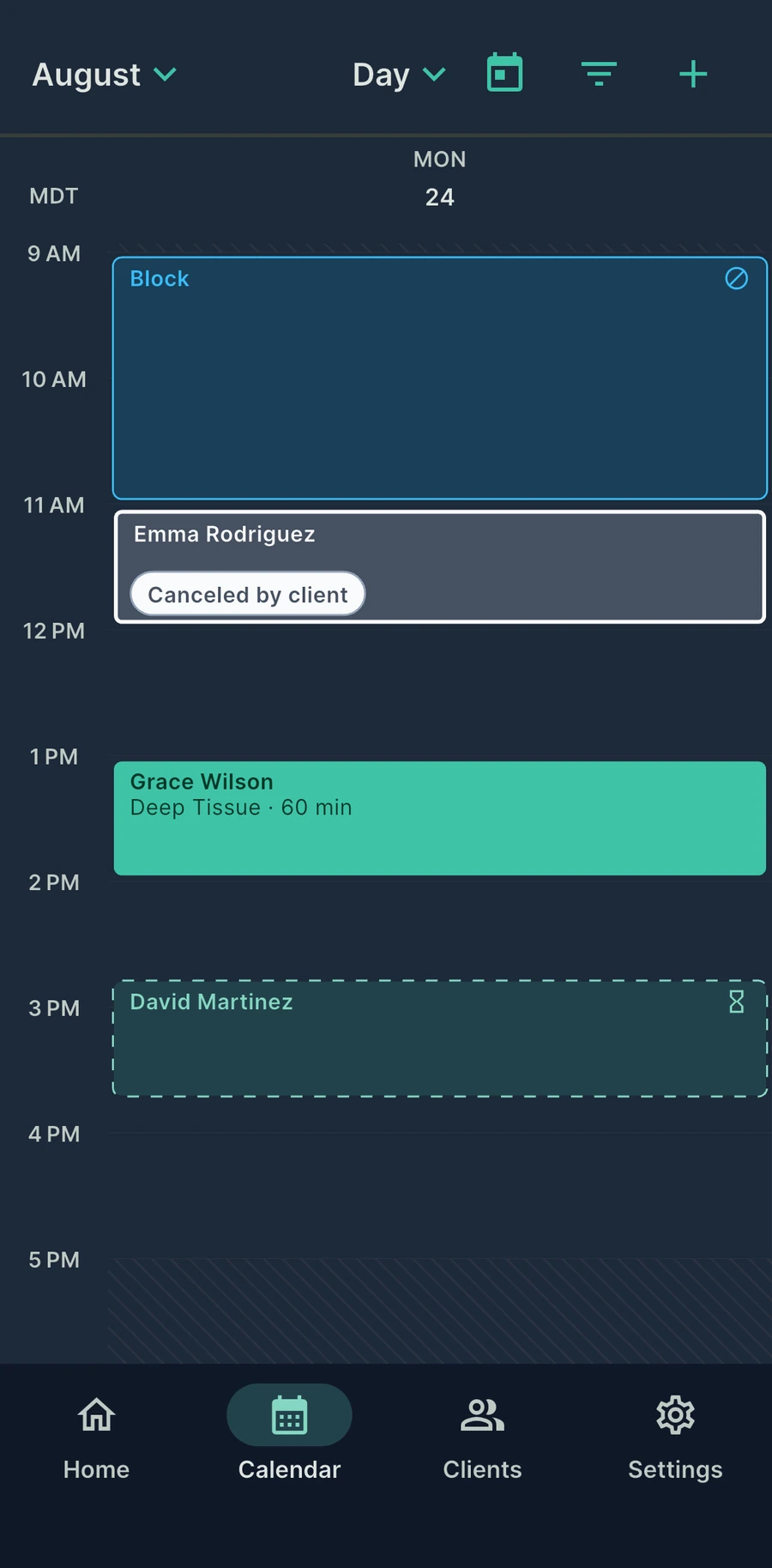The height and width of the screenshot is (1568, 772).
Task: Select the Calendar tab
Action: click(x=289, y=1438)
